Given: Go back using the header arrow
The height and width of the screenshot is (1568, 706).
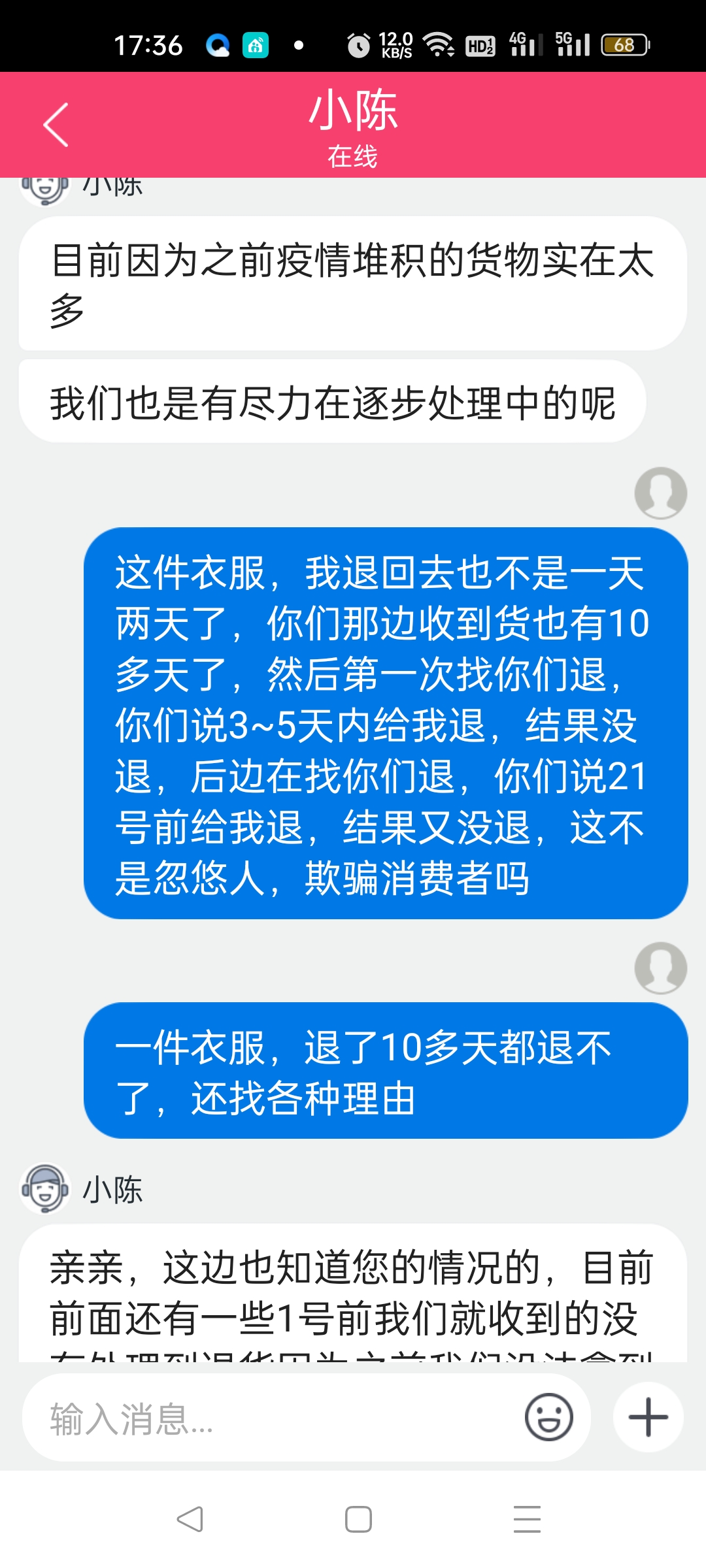Looking at the screenshot, I should click(x=56, y=125).
